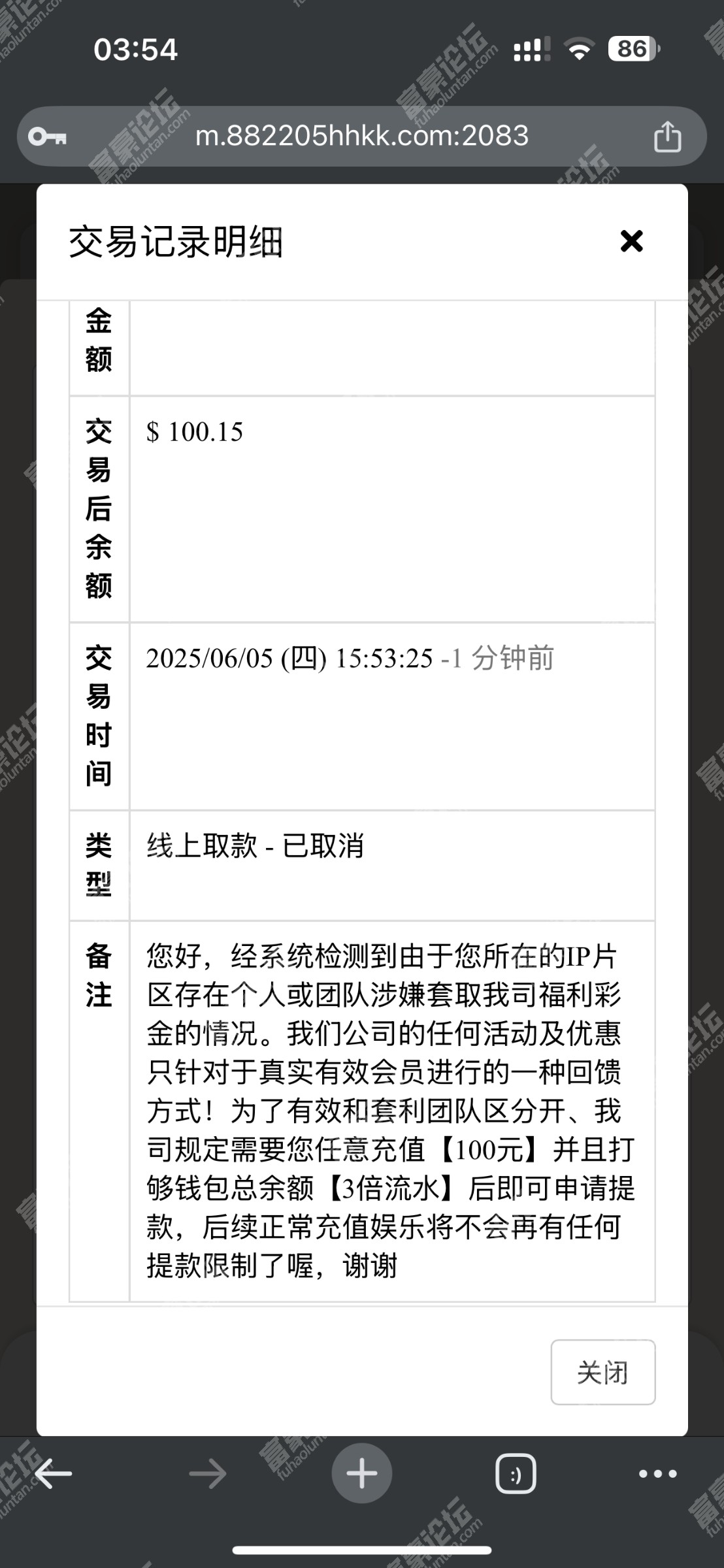Open the tab switcher

[516, 1474]
